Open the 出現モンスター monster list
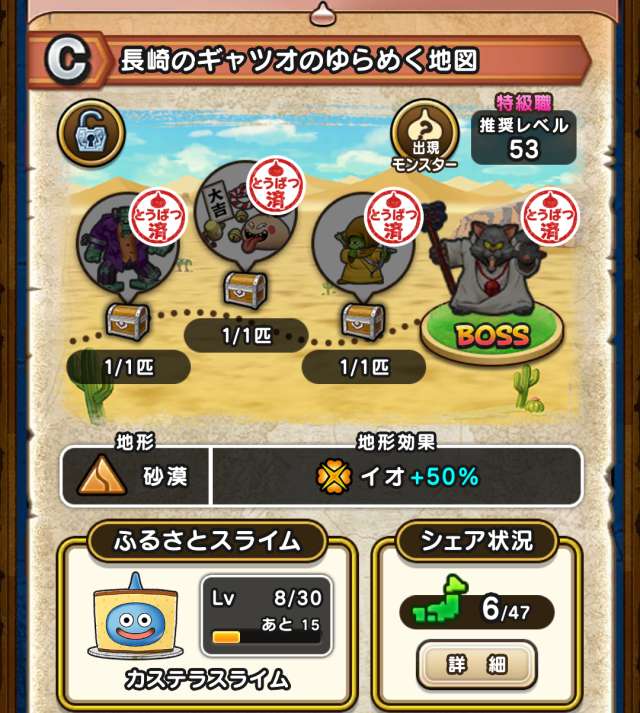Image resolution: width=640 pixels, height=713 pixels. 424,135
